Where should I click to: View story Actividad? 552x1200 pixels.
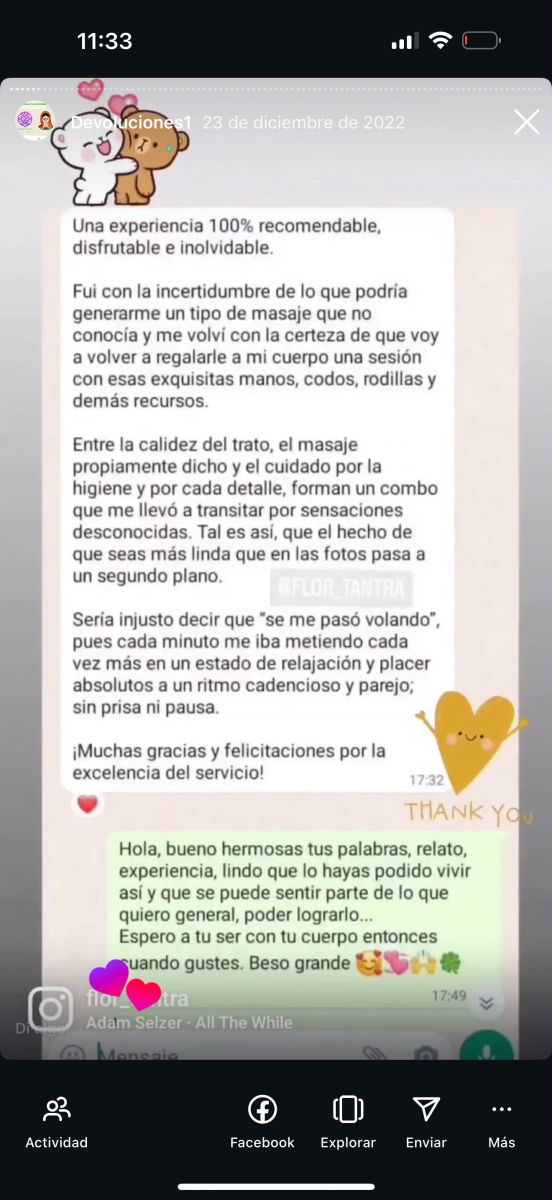[57, 1121]
